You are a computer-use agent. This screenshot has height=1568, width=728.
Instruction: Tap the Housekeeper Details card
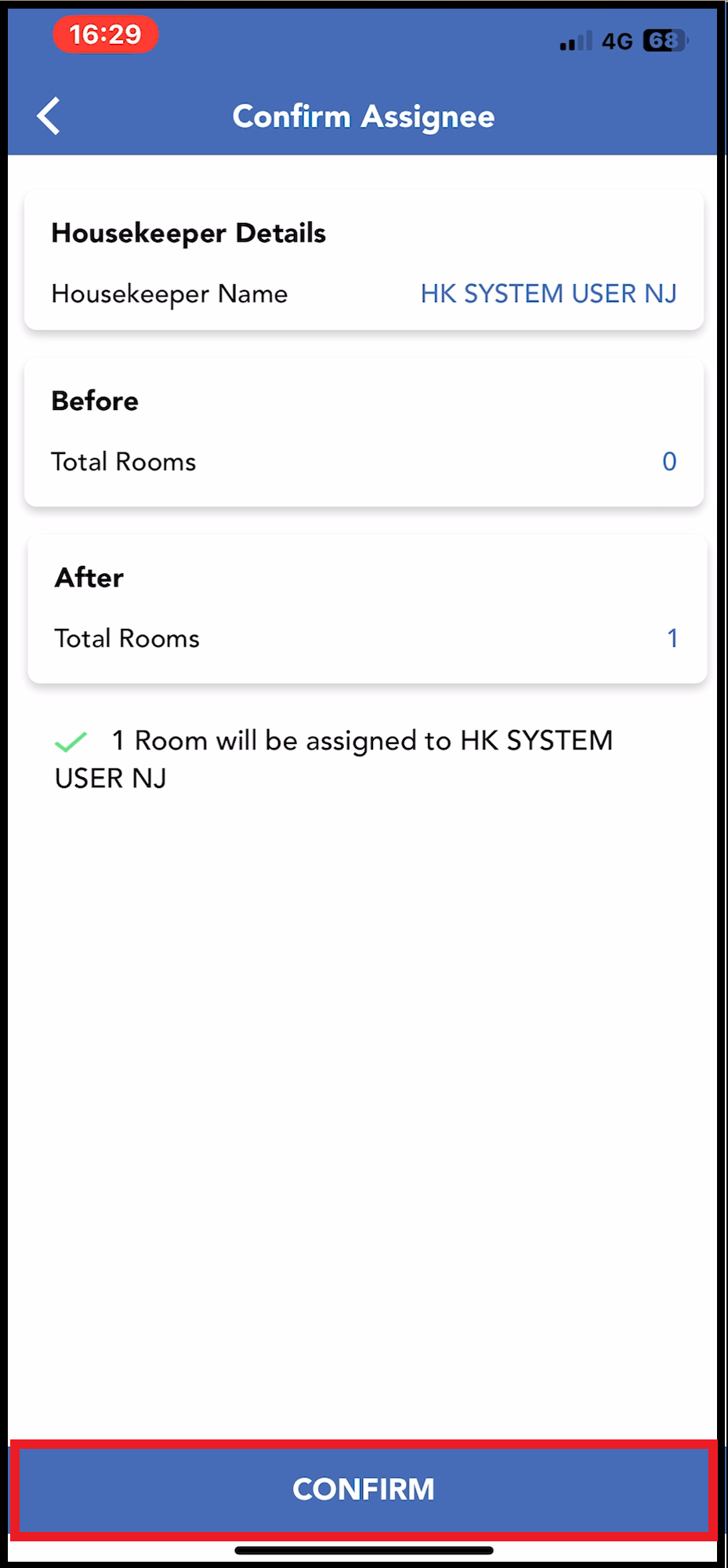pyautogui.click(x=364, y=260)
